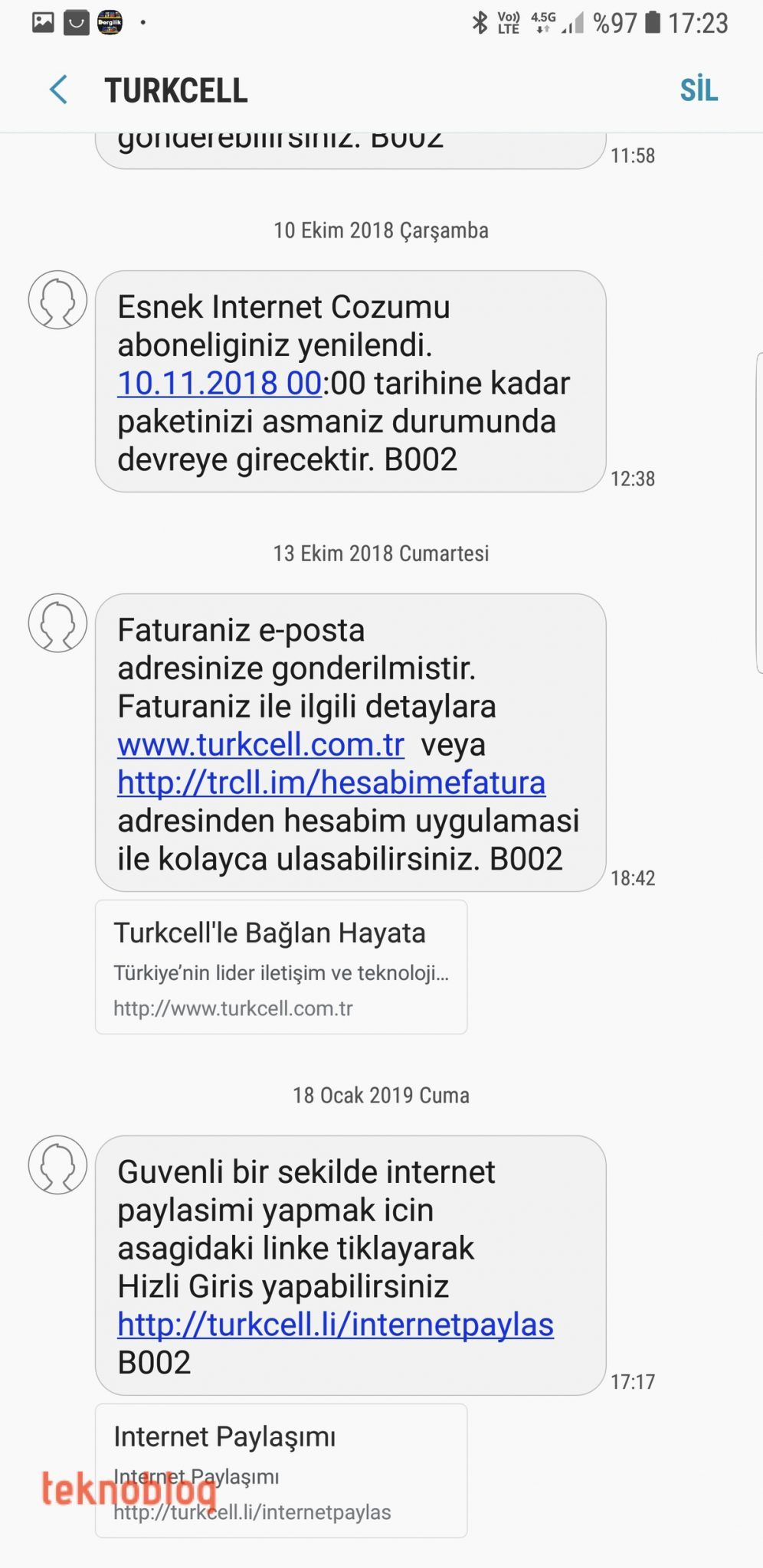Open the www.turkcell.com.tr link in message
The height and width of the screenshot is (1568, 763).
pos(260,744)
